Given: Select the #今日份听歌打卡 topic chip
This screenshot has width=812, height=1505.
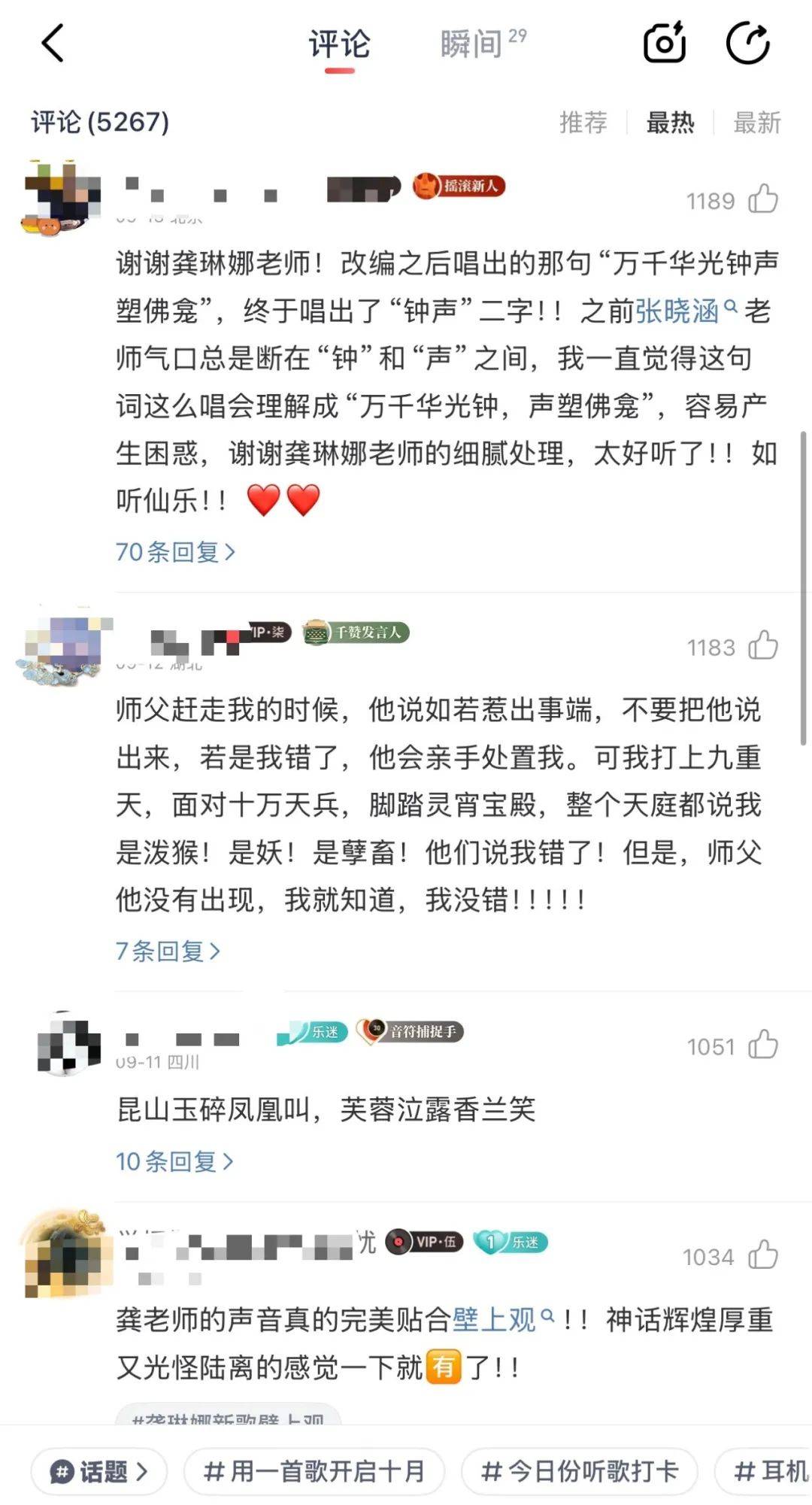Looking at the screenshot, I should pos(579,1471).
